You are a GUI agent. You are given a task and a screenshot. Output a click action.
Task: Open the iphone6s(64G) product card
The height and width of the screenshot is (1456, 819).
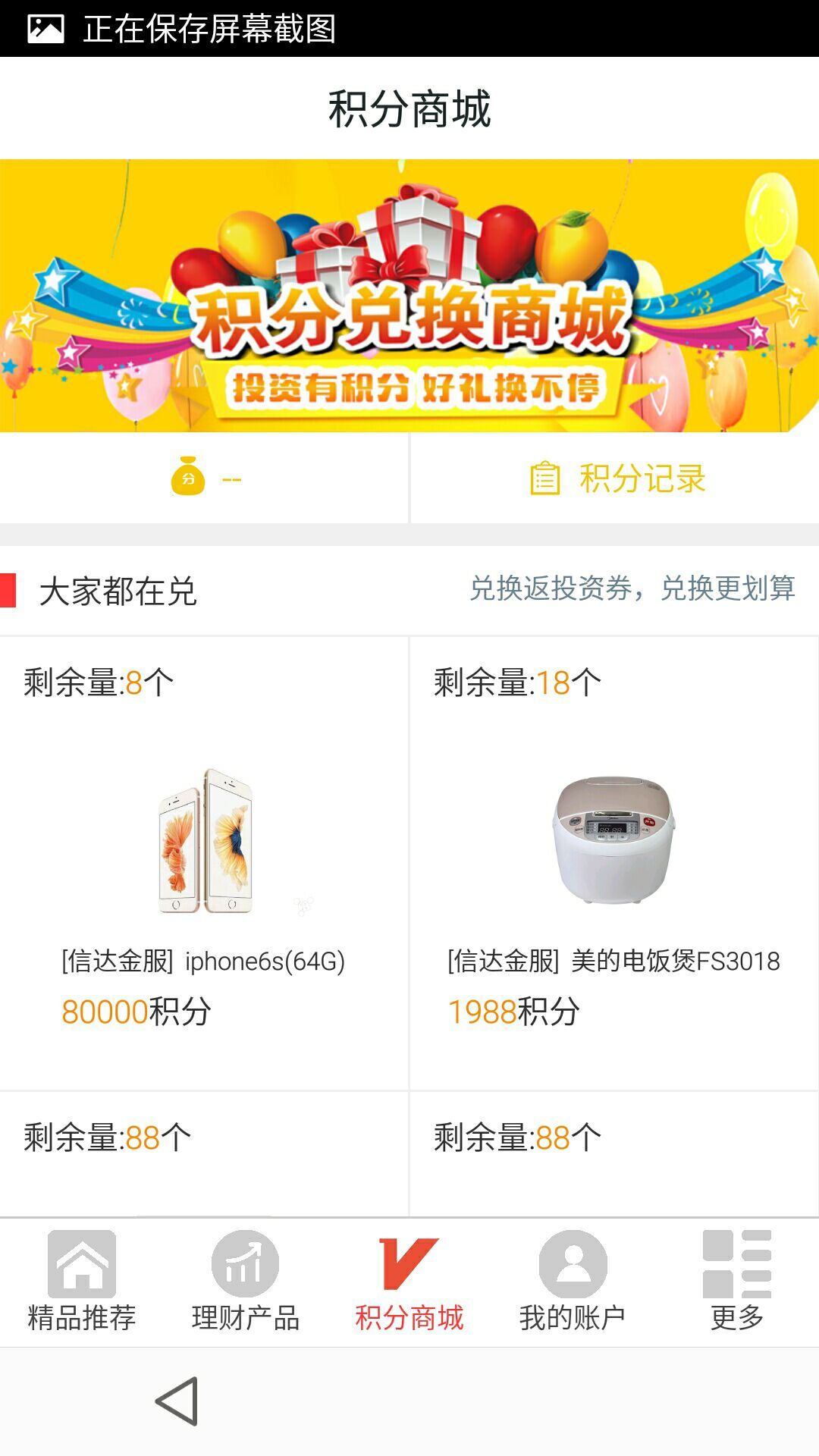point(204,863)
